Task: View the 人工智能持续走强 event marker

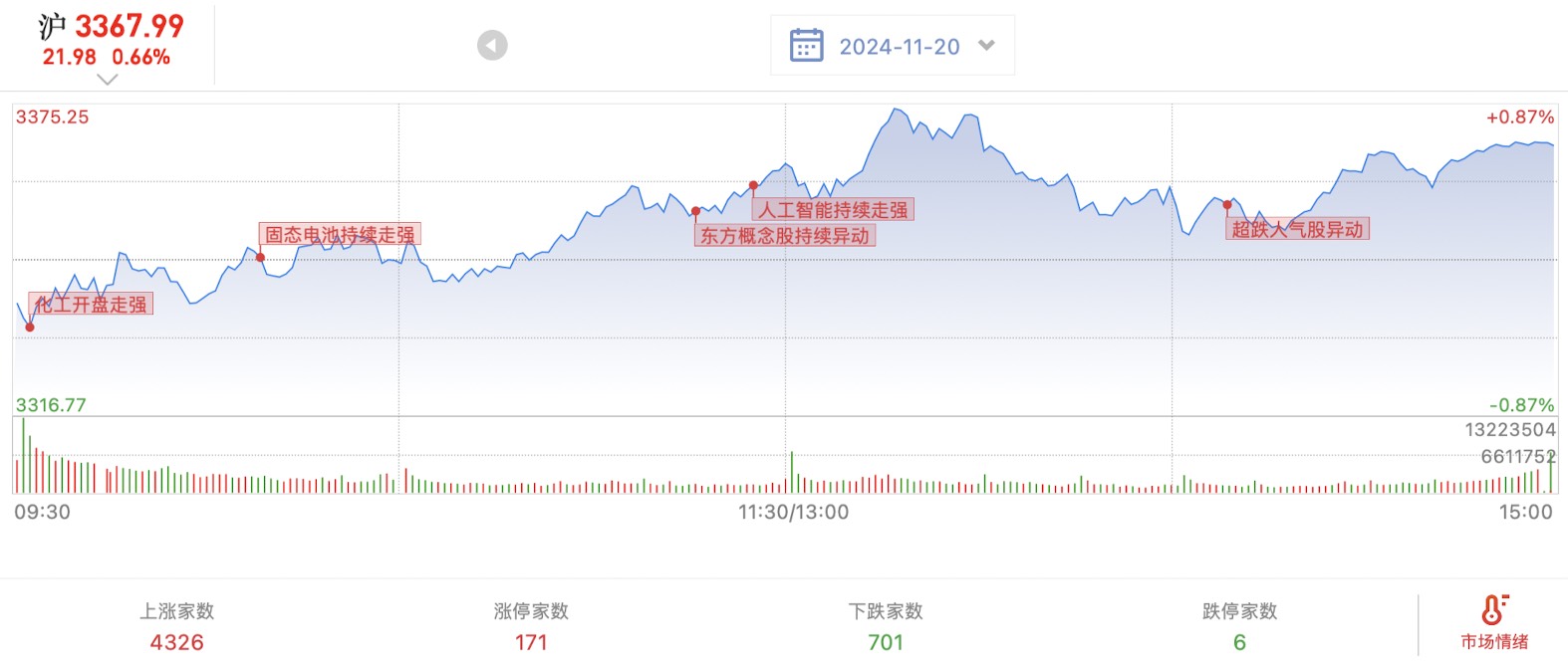Action: pos(833,210)
